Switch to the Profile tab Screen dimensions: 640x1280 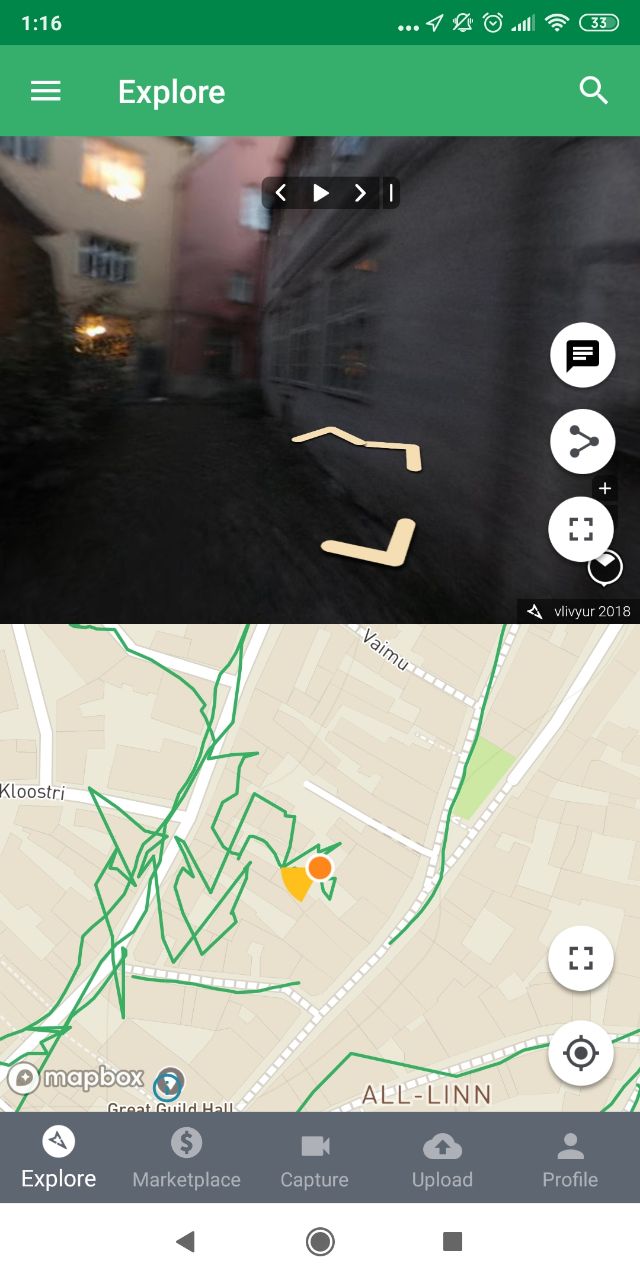[x=570, y=1157]
